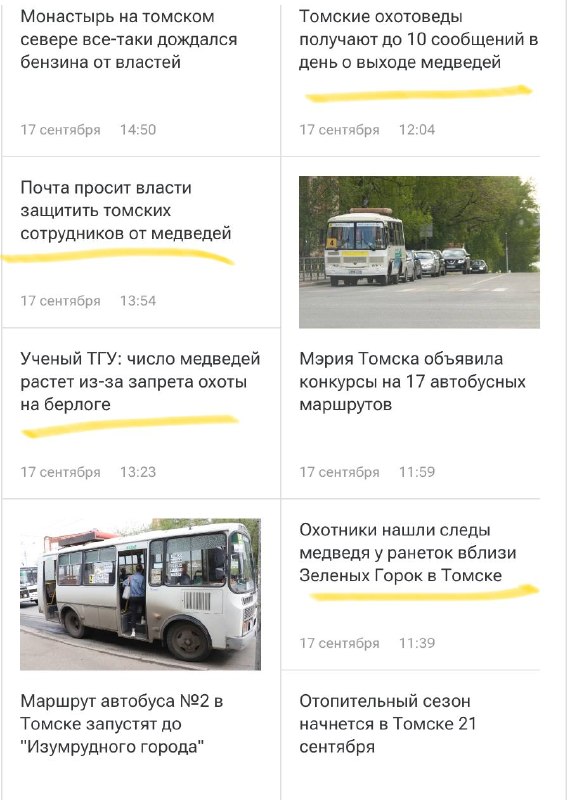577x800 pixels.
Task: Open the article about 10 daily bear reports
Action: coord(418,39)
